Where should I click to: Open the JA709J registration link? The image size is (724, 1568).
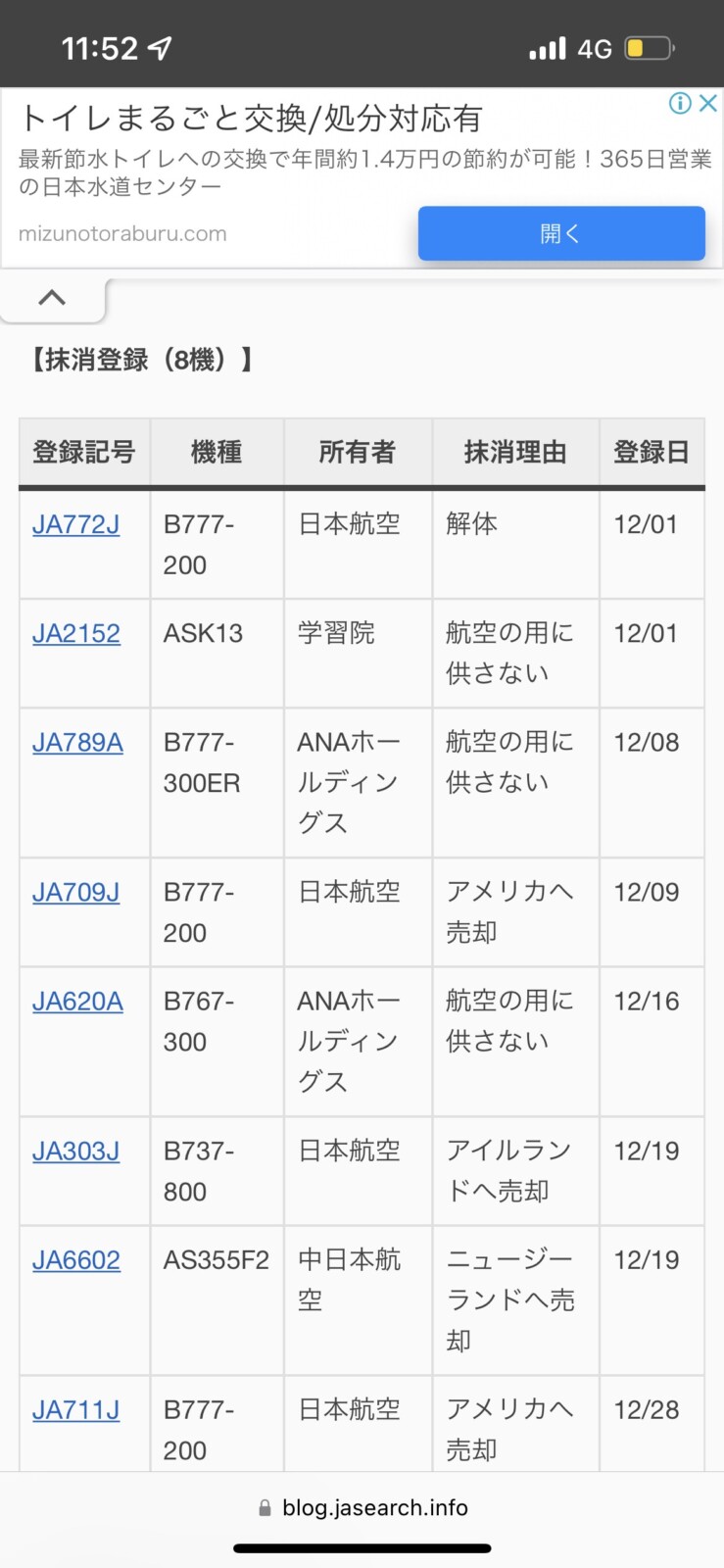75,892
